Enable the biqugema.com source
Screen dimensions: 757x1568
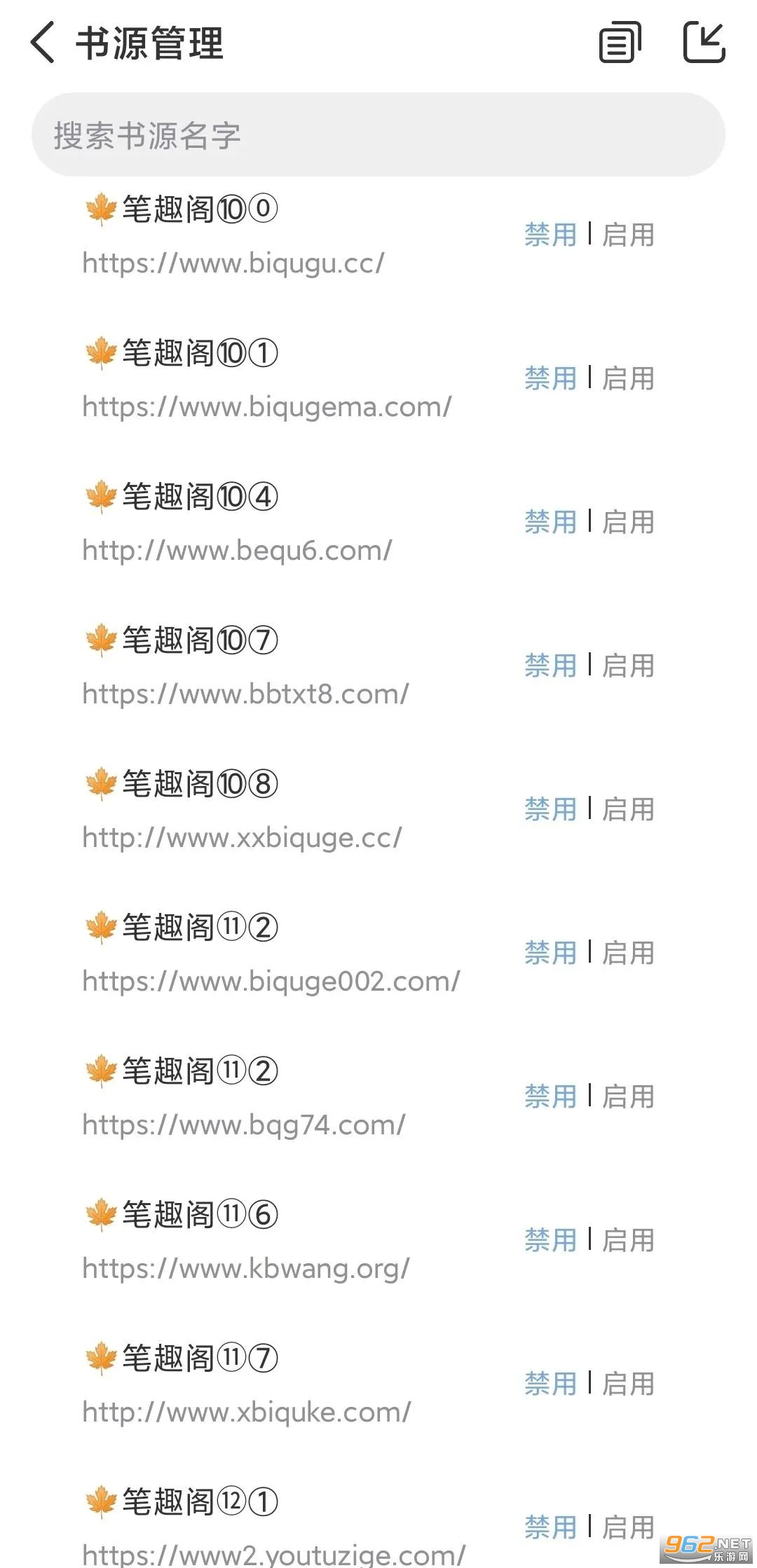point(628,378)
